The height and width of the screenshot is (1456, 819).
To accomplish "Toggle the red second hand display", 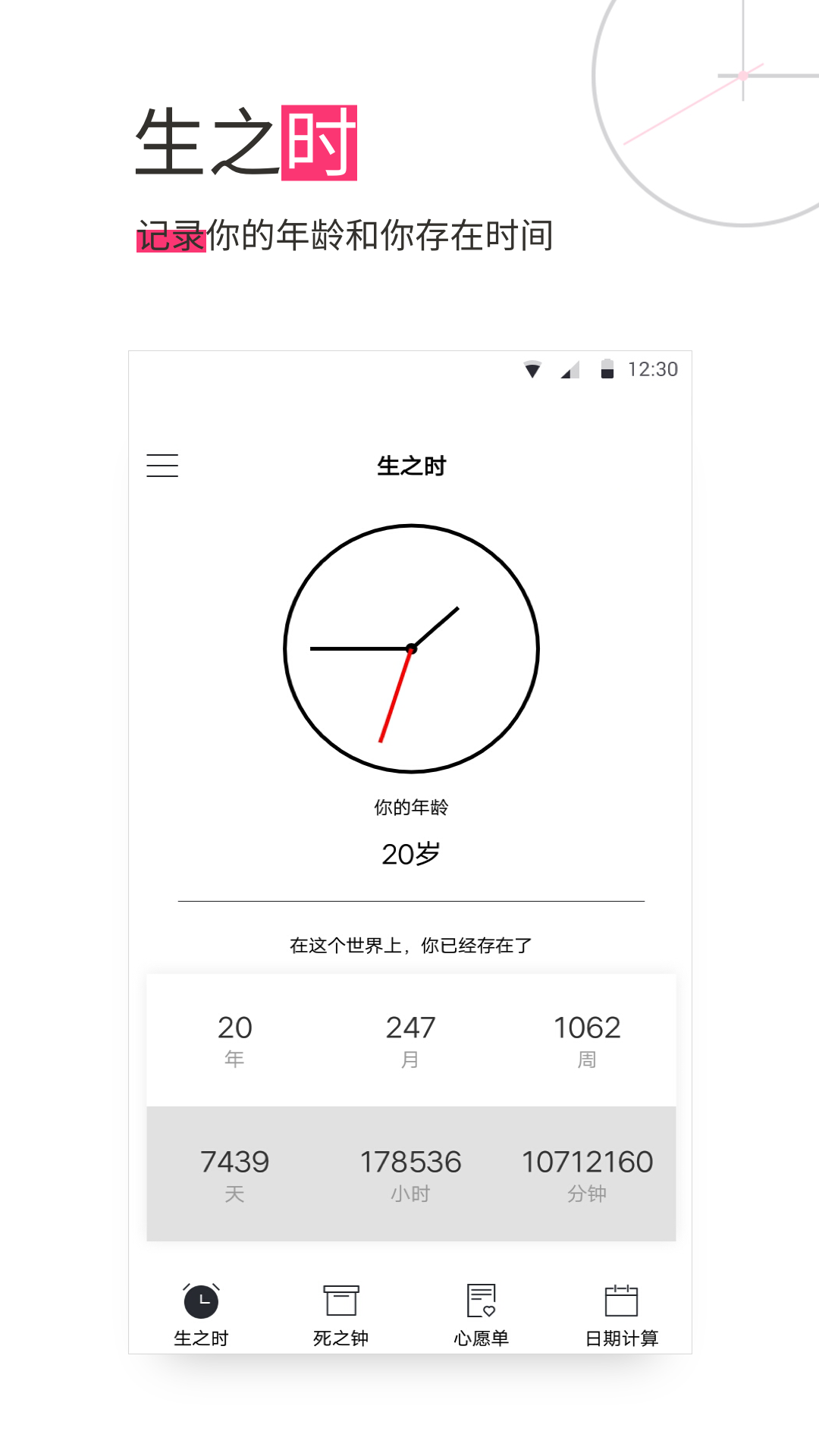I will 394,698.
